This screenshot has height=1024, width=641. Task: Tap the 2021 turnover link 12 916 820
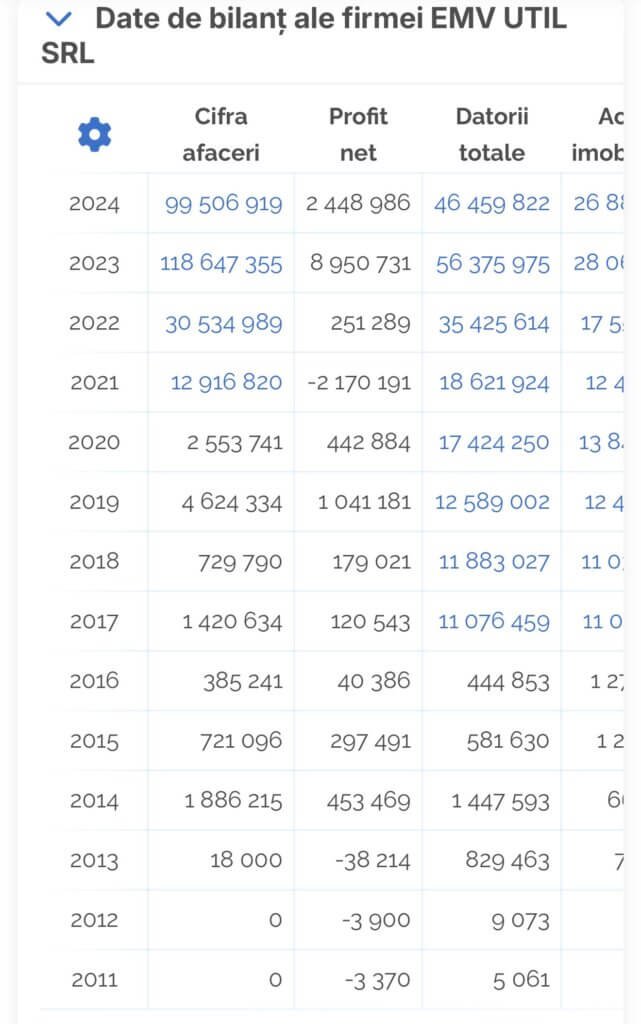point(226,383)
